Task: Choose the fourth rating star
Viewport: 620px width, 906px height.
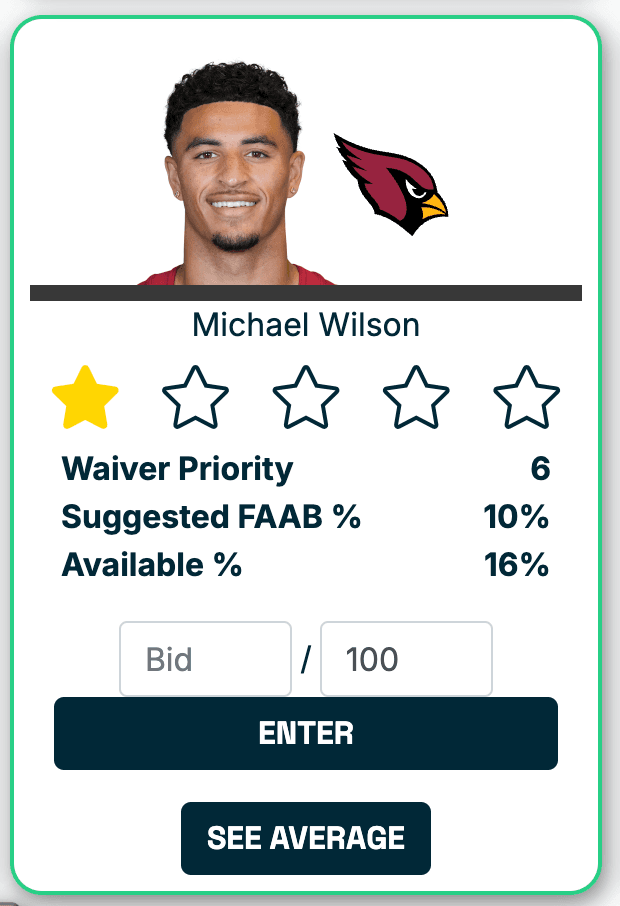Action: 416,398
